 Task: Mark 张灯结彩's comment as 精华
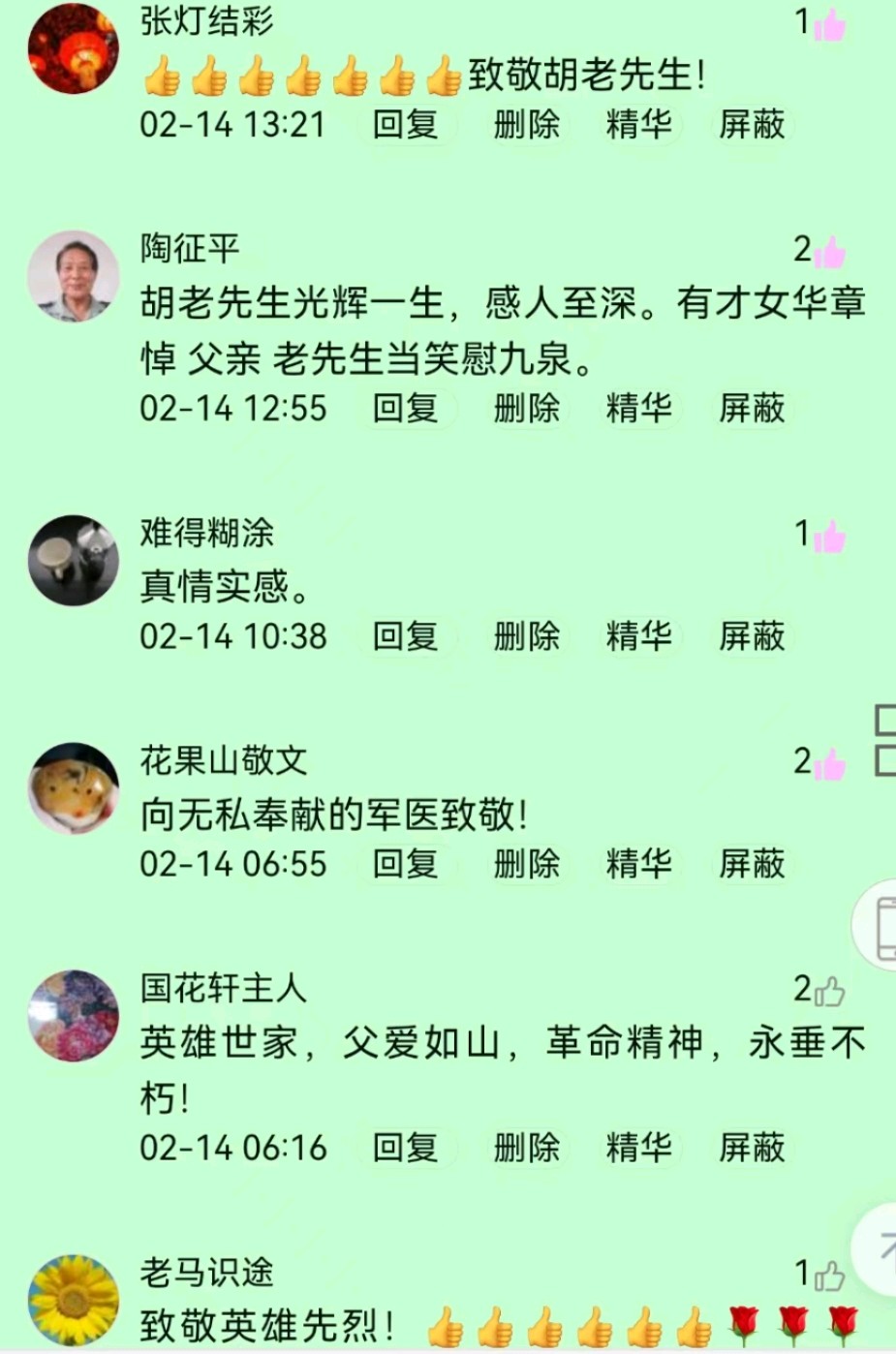click(639, 125)
